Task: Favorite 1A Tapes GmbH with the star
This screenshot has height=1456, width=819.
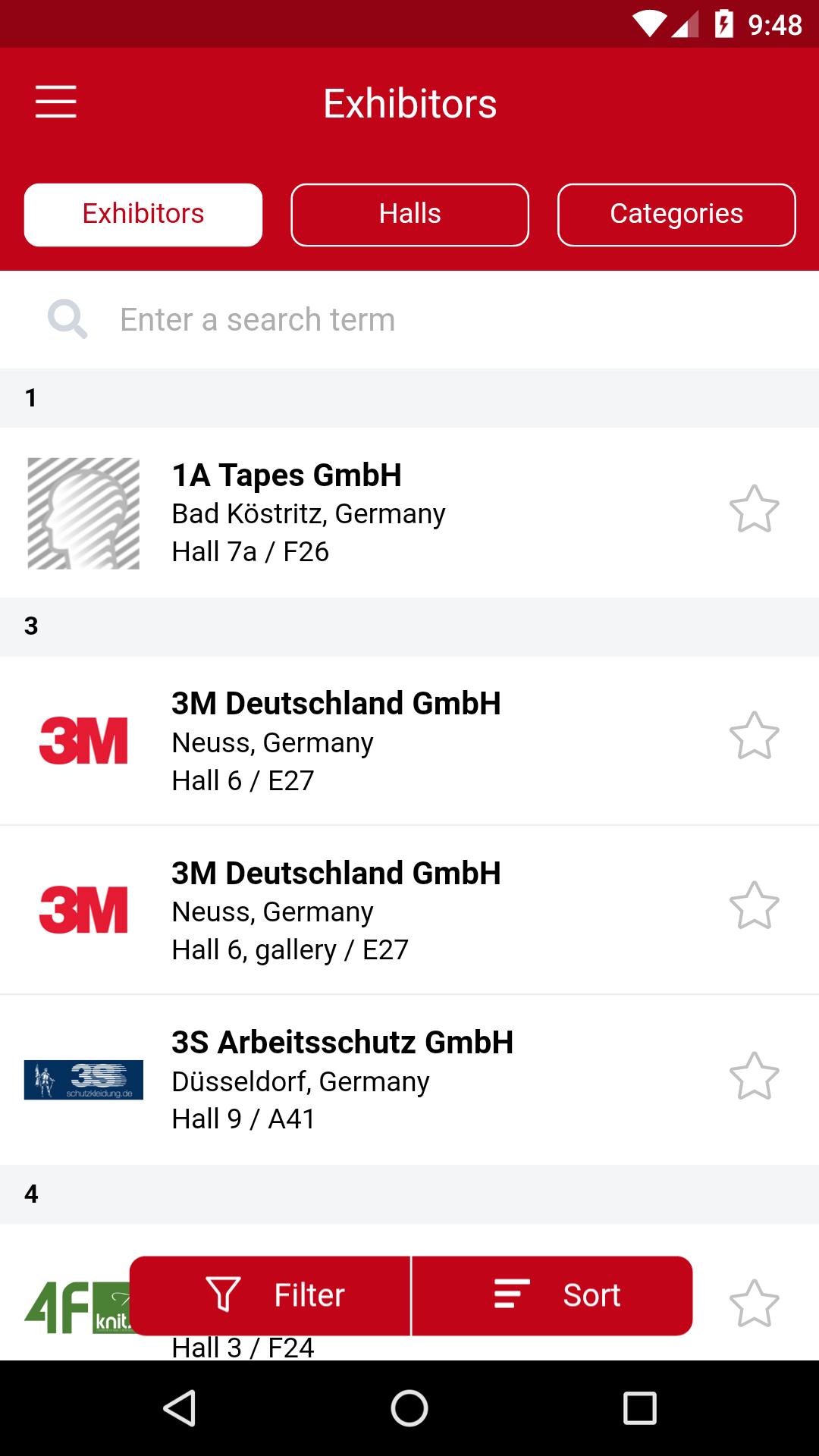Action: [x=754, y=509]
